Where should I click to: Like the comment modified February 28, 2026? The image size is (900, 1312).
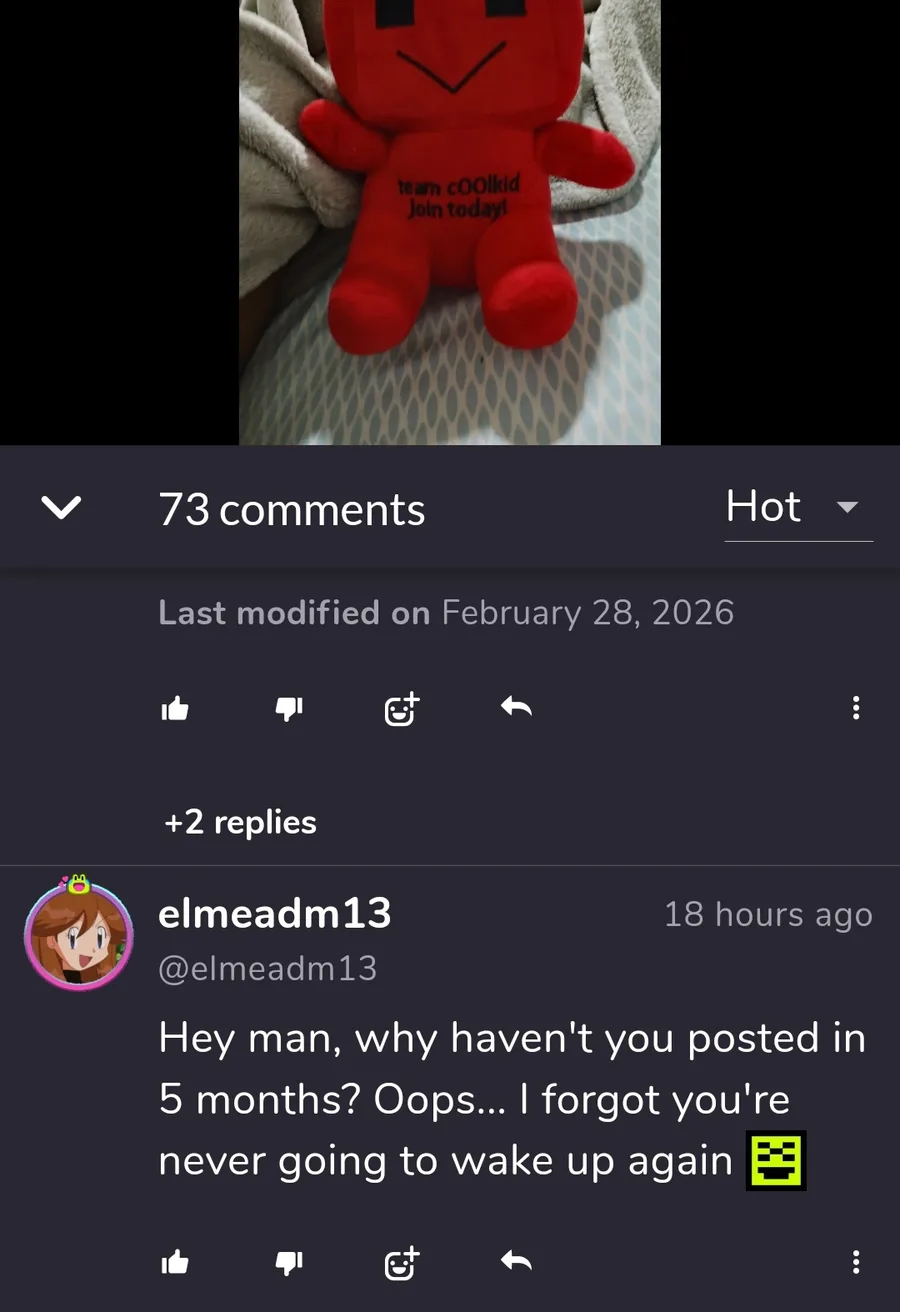[x=175, y=709]
